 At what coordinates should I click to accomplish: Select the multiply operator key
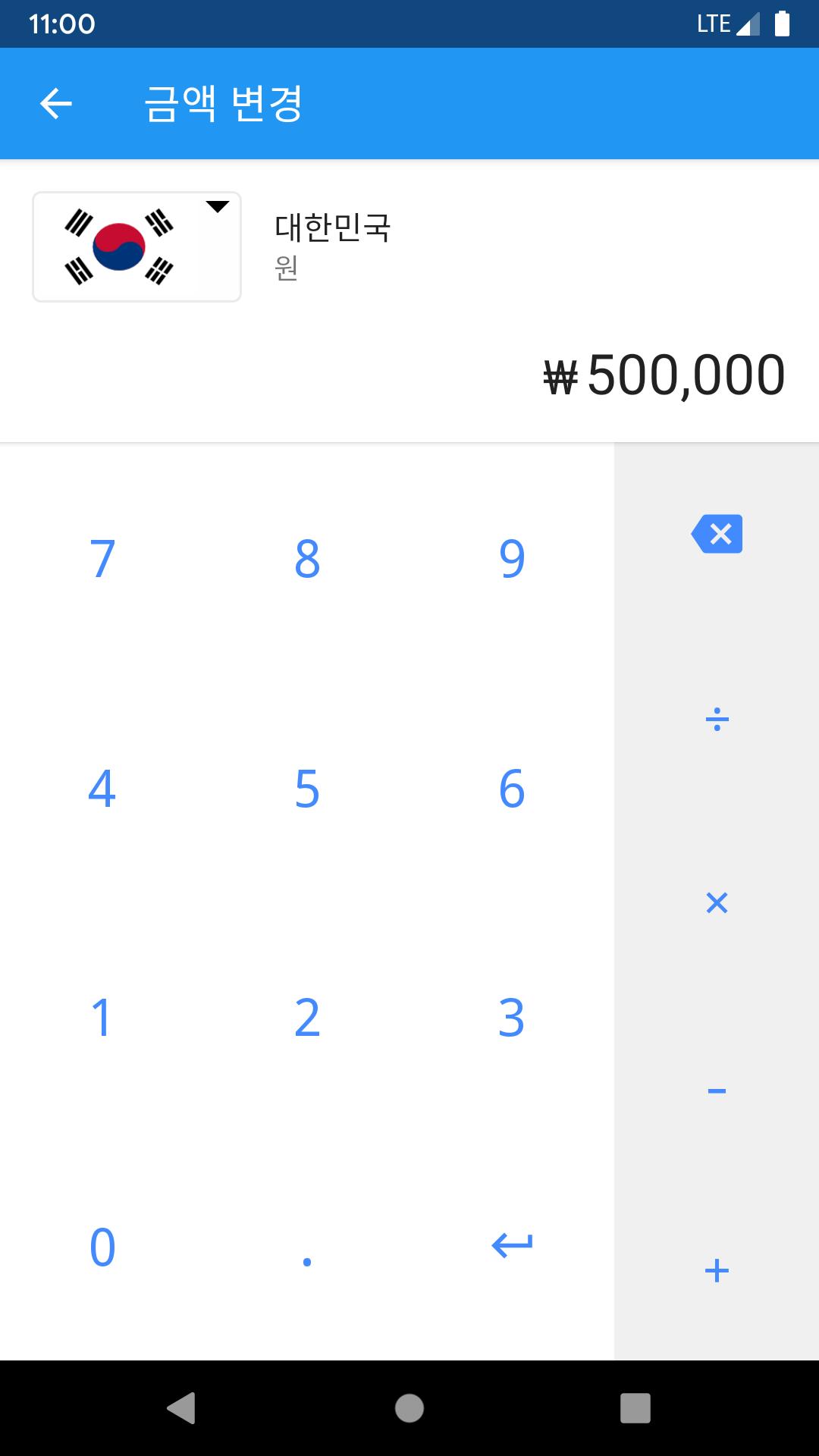(x=717, y=902)
